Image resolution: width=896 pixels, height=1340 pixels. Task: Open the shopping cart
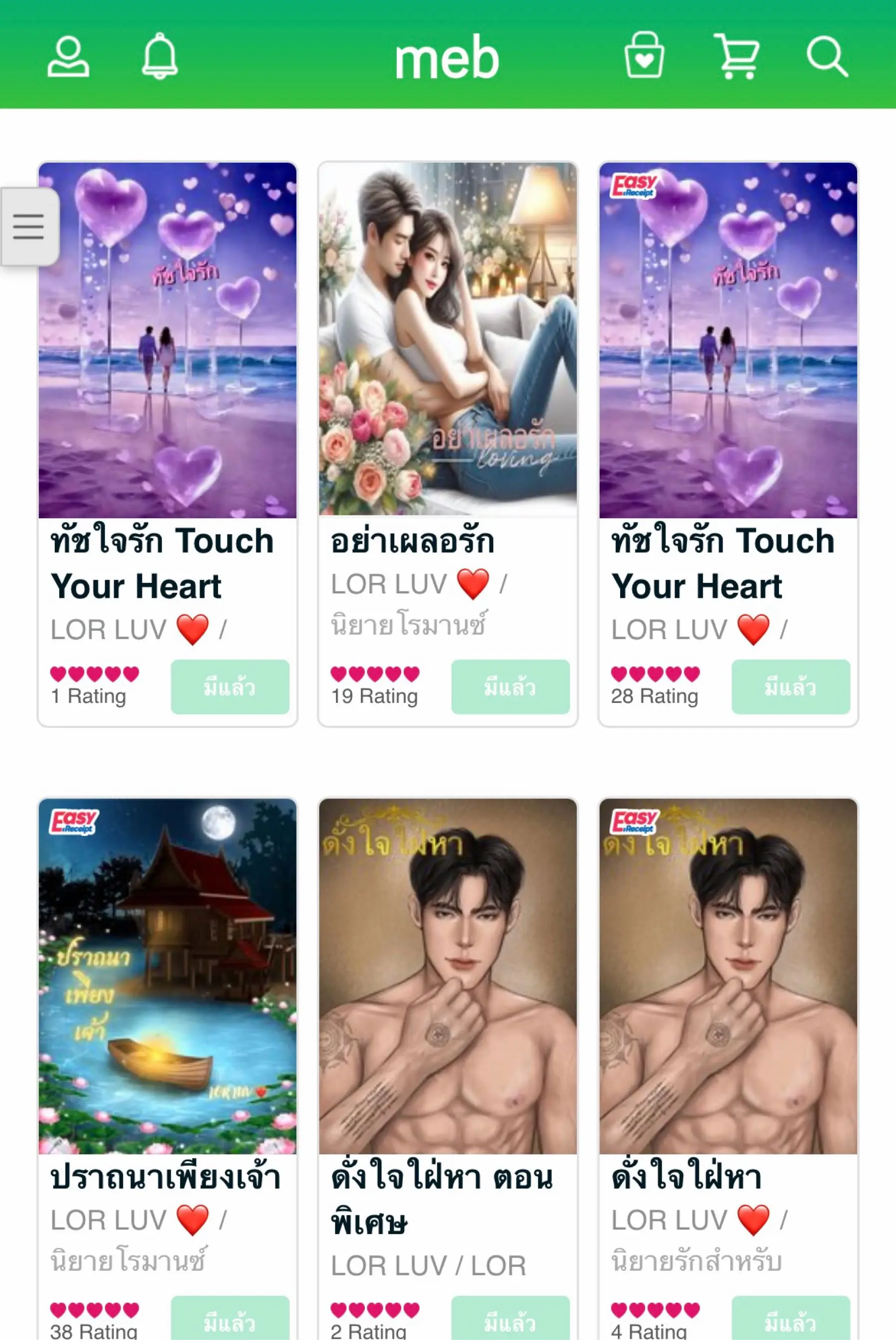click(737, 57)
